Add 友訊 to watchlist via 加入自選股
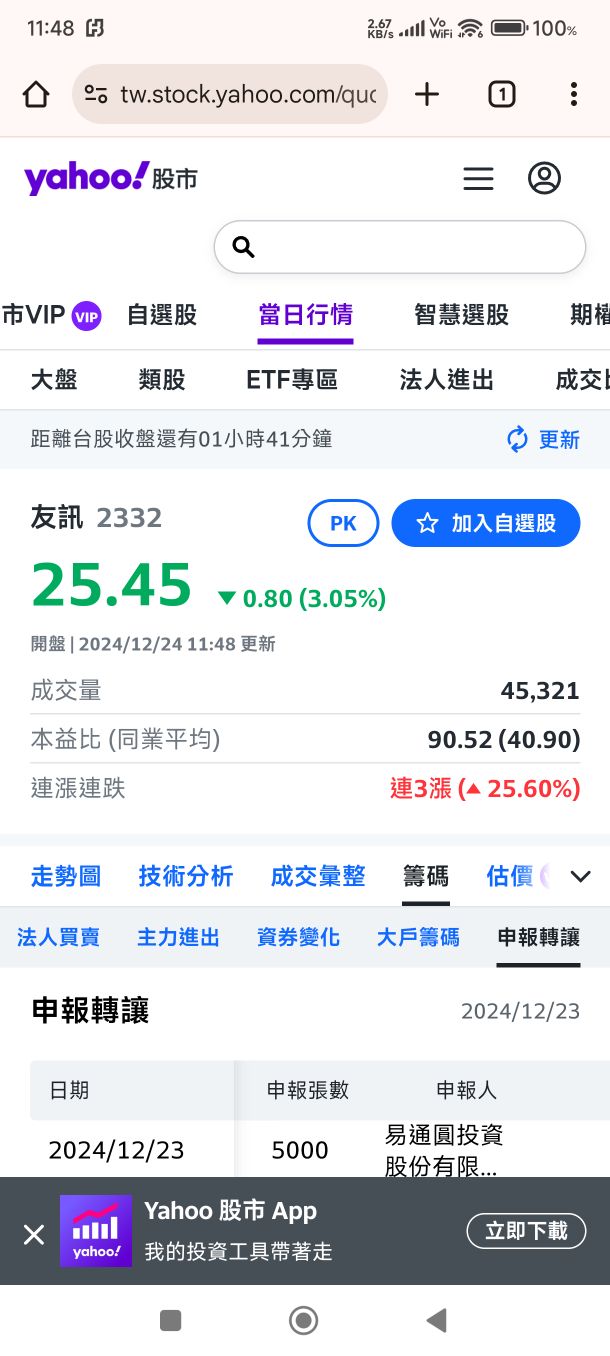610x1356 pixels. (x=486, y=523)
